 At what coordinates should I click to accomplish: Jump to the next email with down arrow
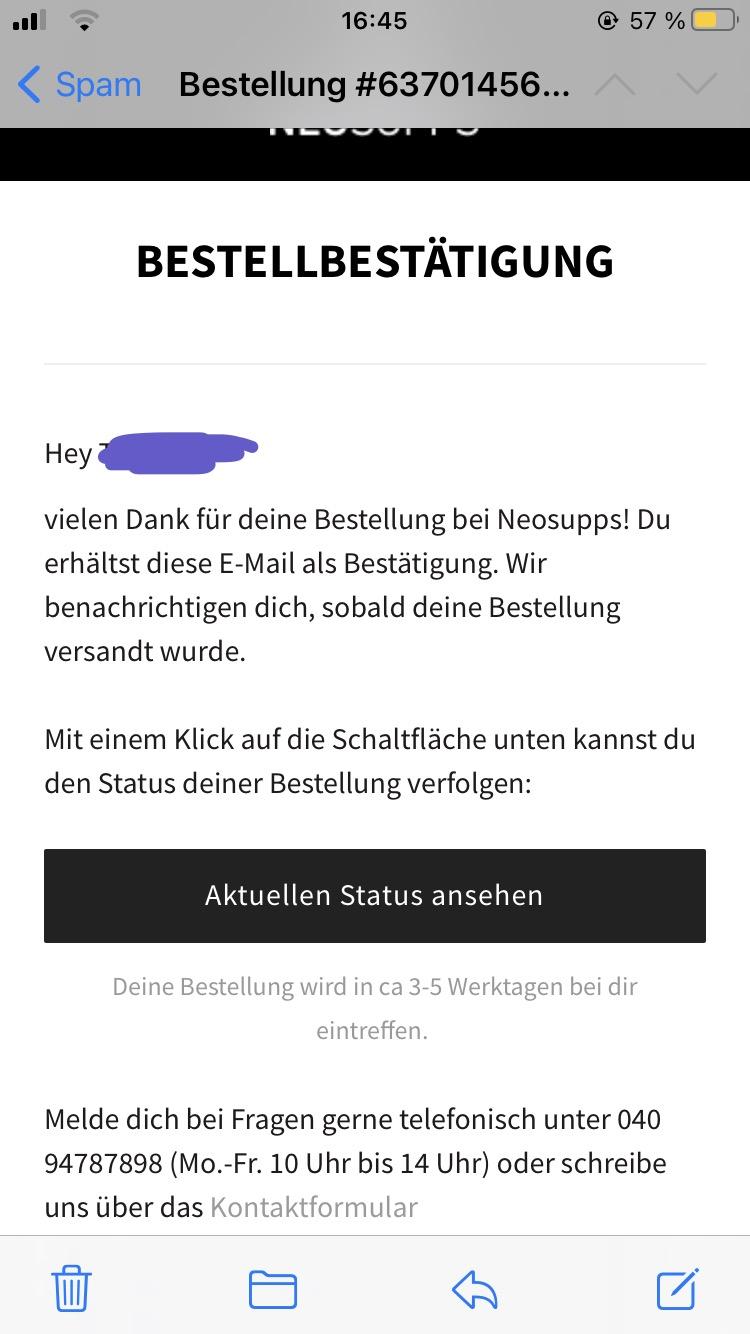[x=697, y=85]
